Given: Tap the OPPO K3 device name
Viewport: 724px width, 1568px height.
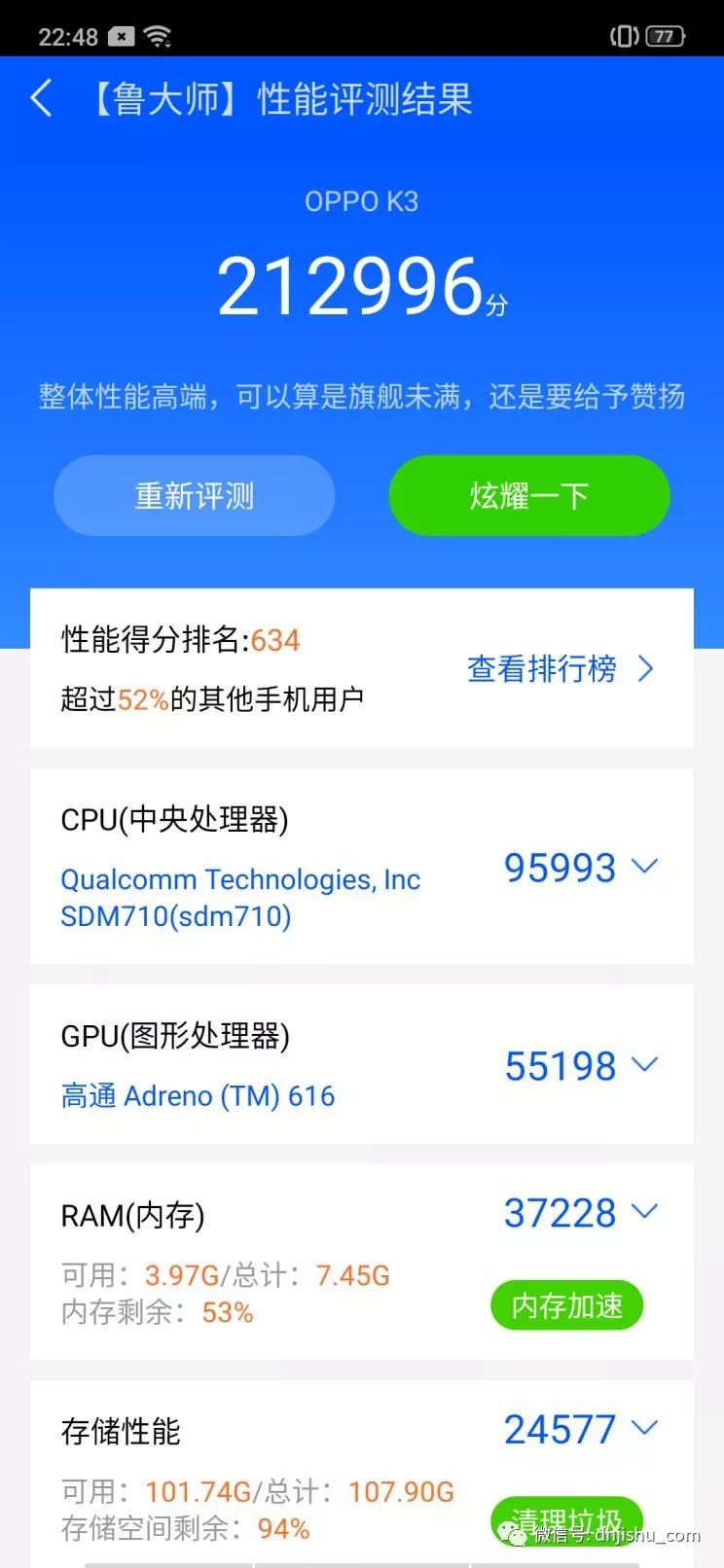Looking at the screenshot, I should point(362,201).
